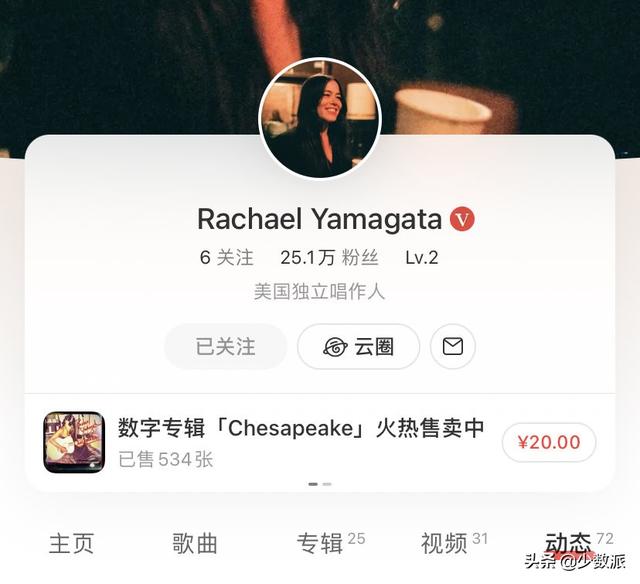Tap the 已关注 following button

(x=226, y=347)
